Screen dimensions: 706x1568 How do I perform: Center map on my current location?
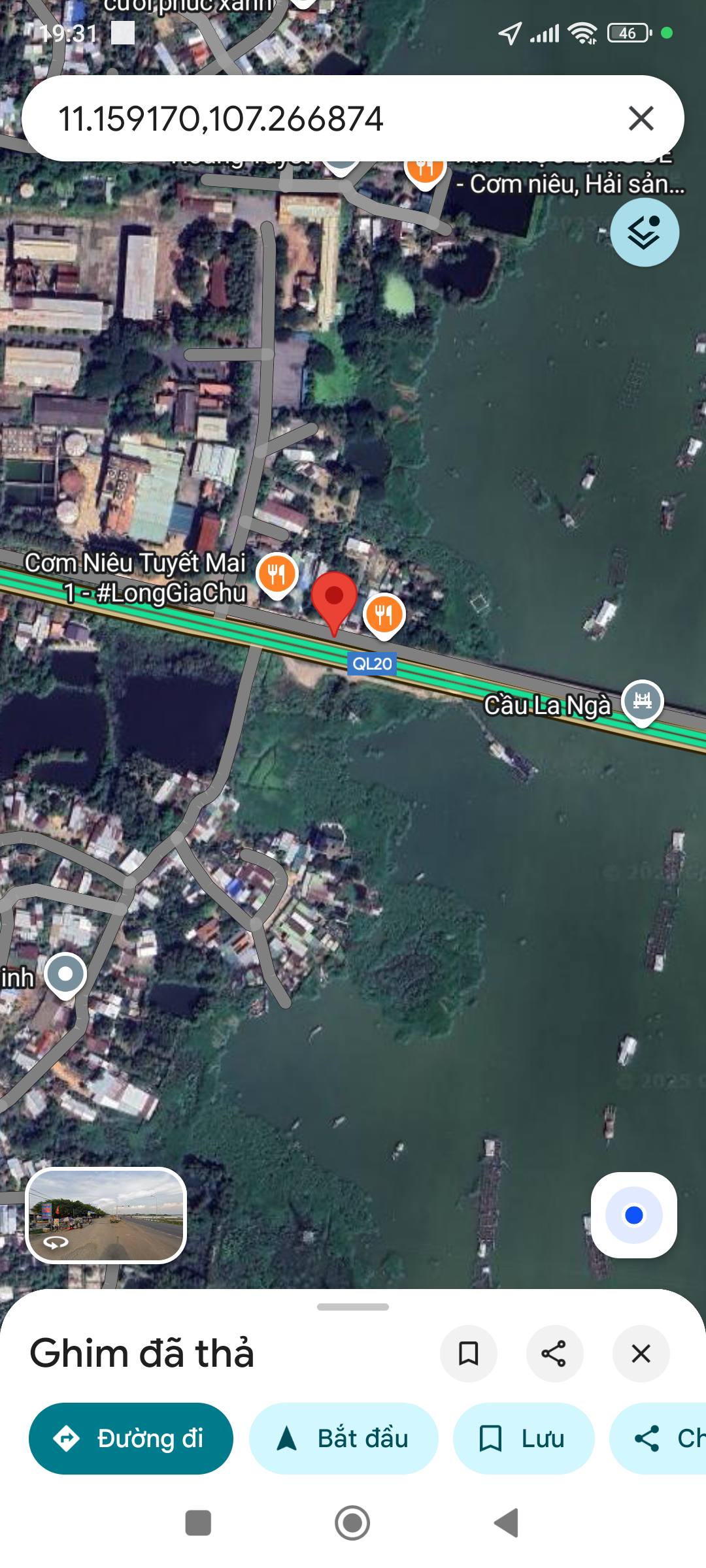coord(633,1215)
